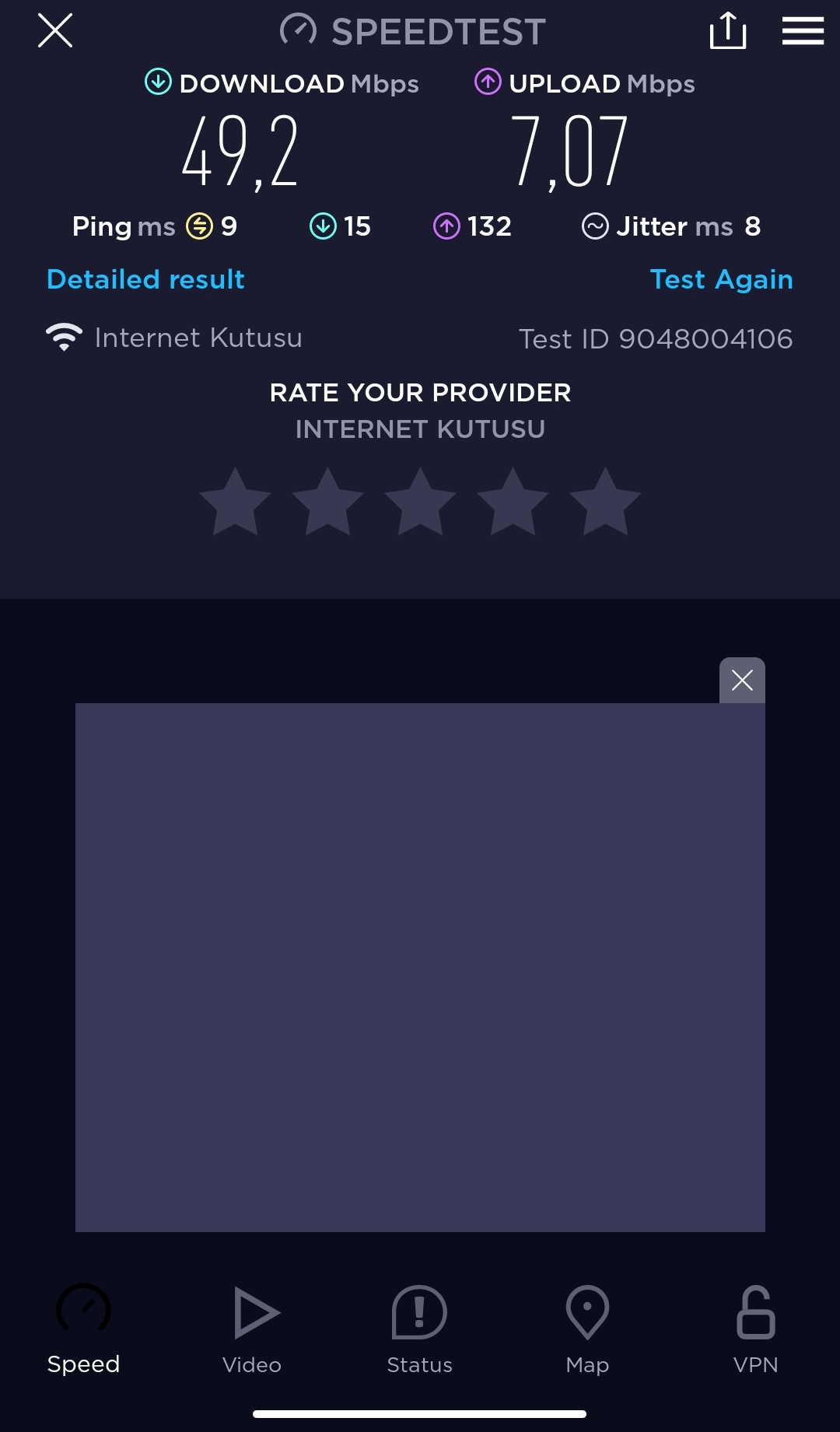Switch to the Video tab

pos(252,1330)
